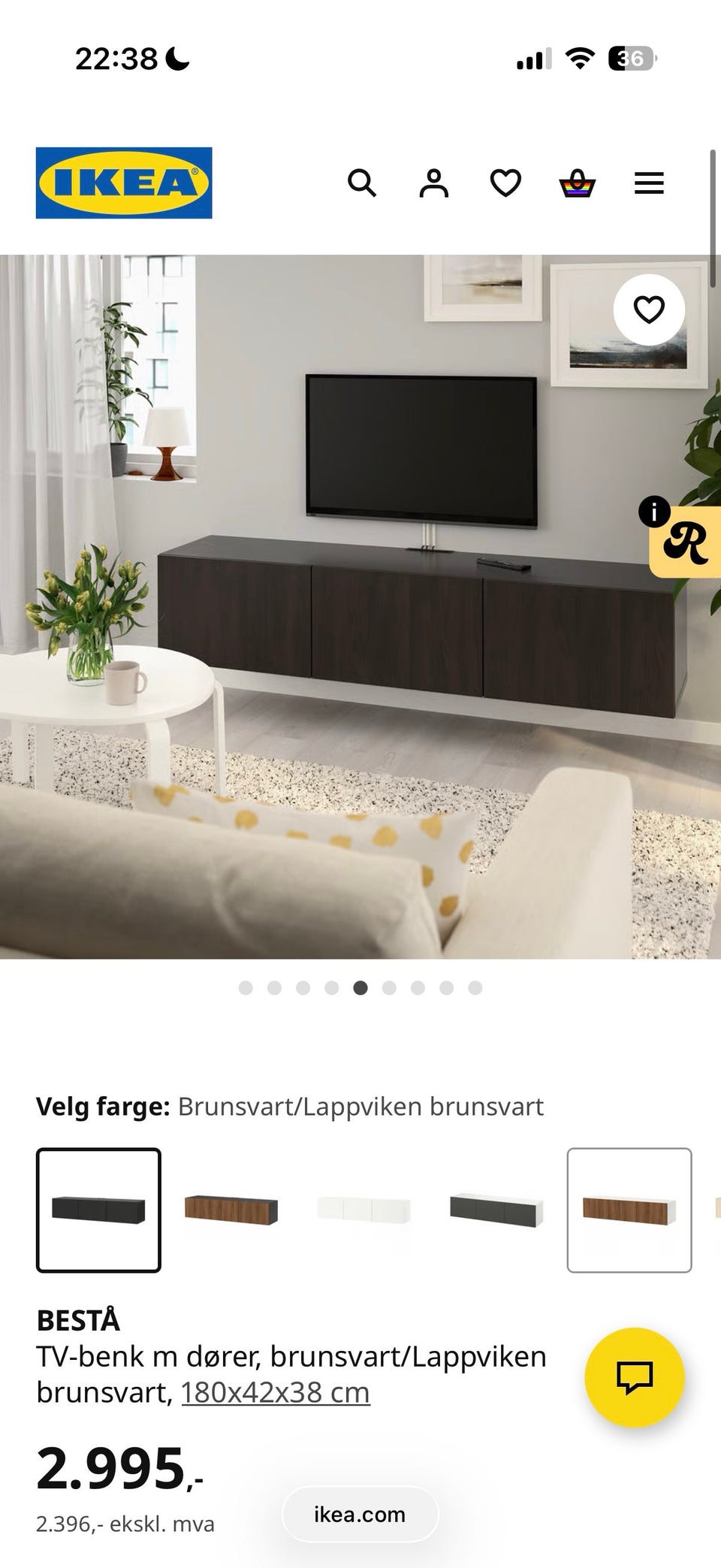Image resolution: width=721 pixels, height=1568 pixels.
Task: Open your IKEA account profile
Action: pyautogui.click(x=434, y=183)
